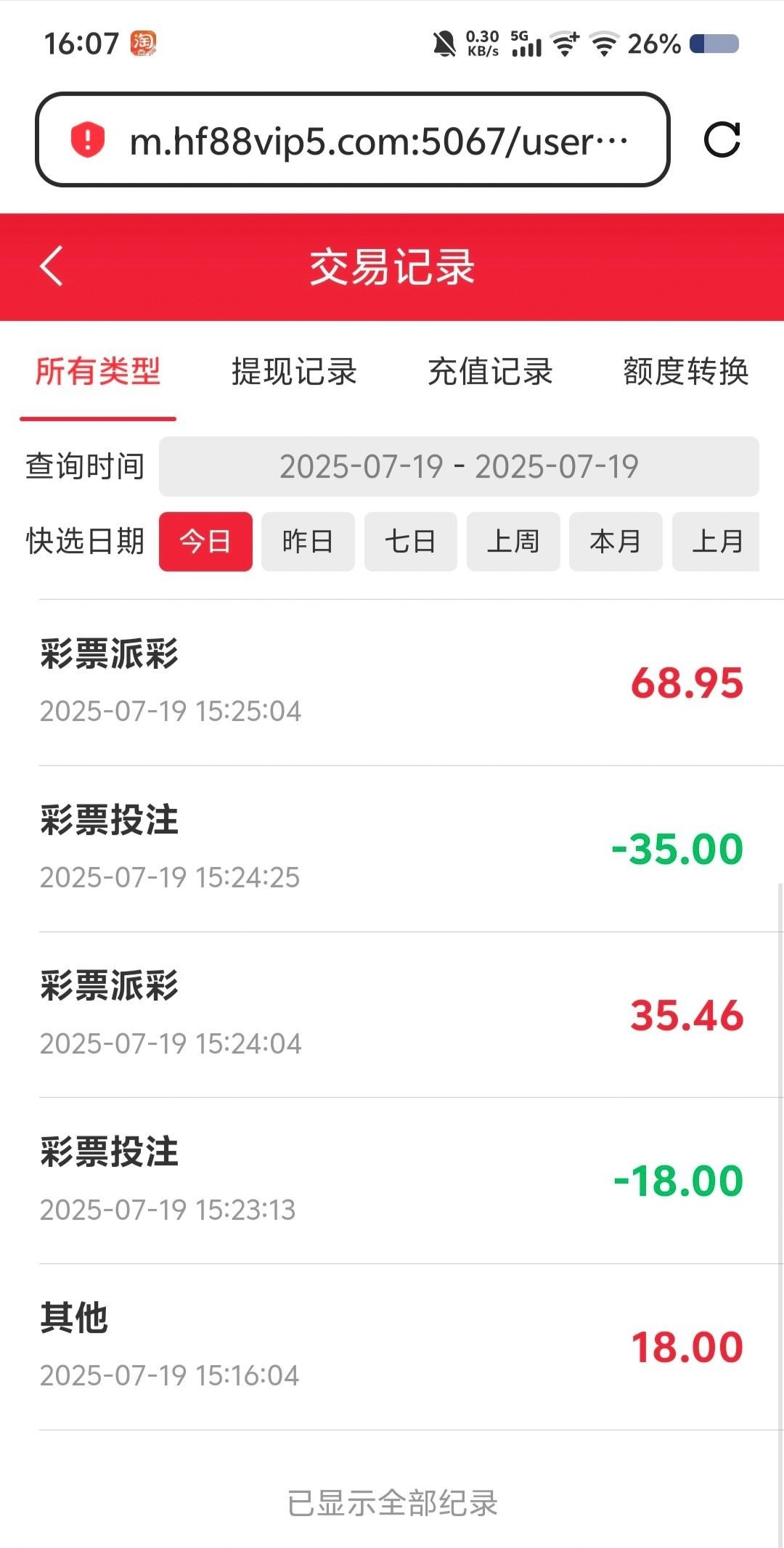Select 上月 quick date option
The height and width of the screenshot is (1548, 784).
[716, 542]
